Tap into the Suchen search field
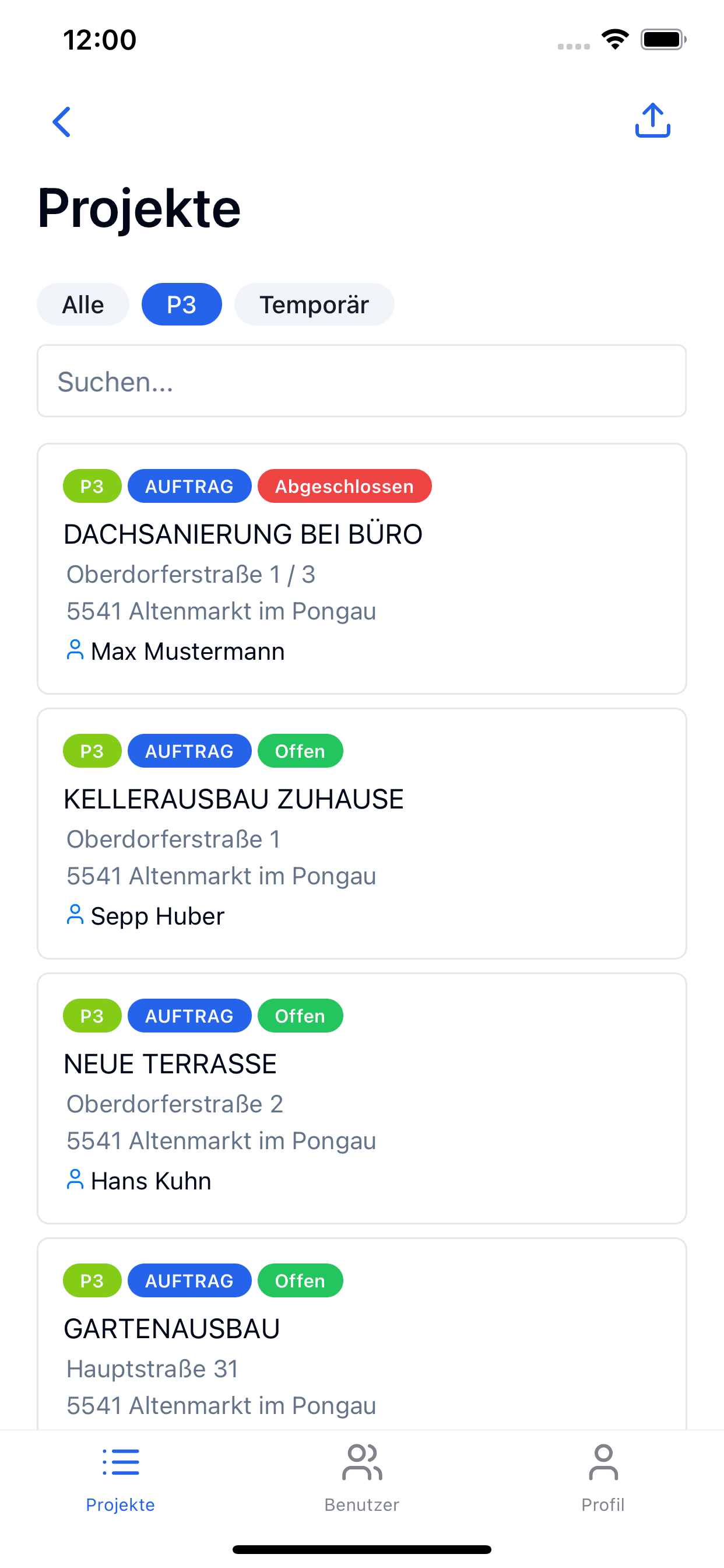 click(x=361, y=381)
